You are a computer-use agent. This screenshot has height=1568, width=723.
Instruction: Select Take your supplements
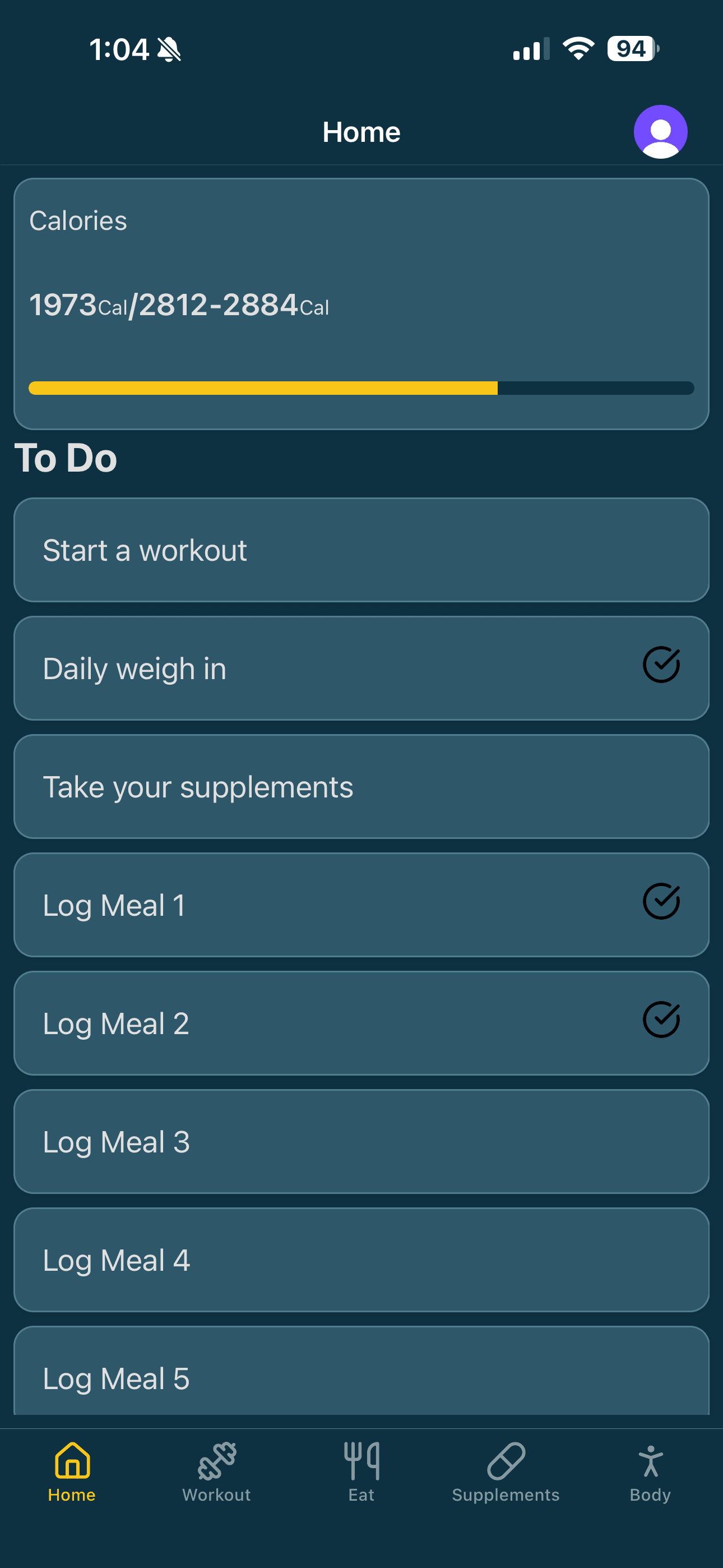tap(361, 786)
